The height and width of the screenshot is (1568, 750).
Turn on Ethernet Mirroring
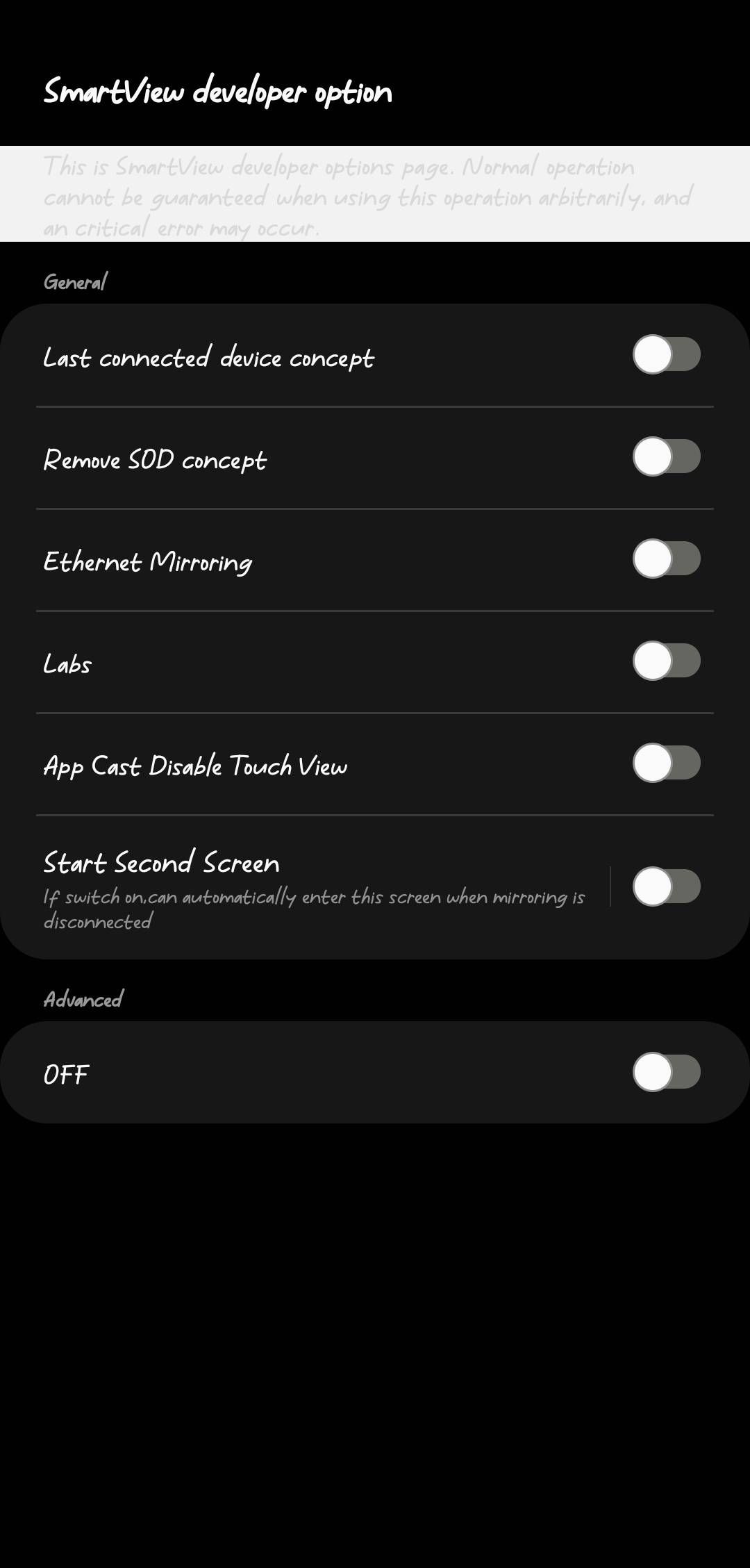[666, 559]
